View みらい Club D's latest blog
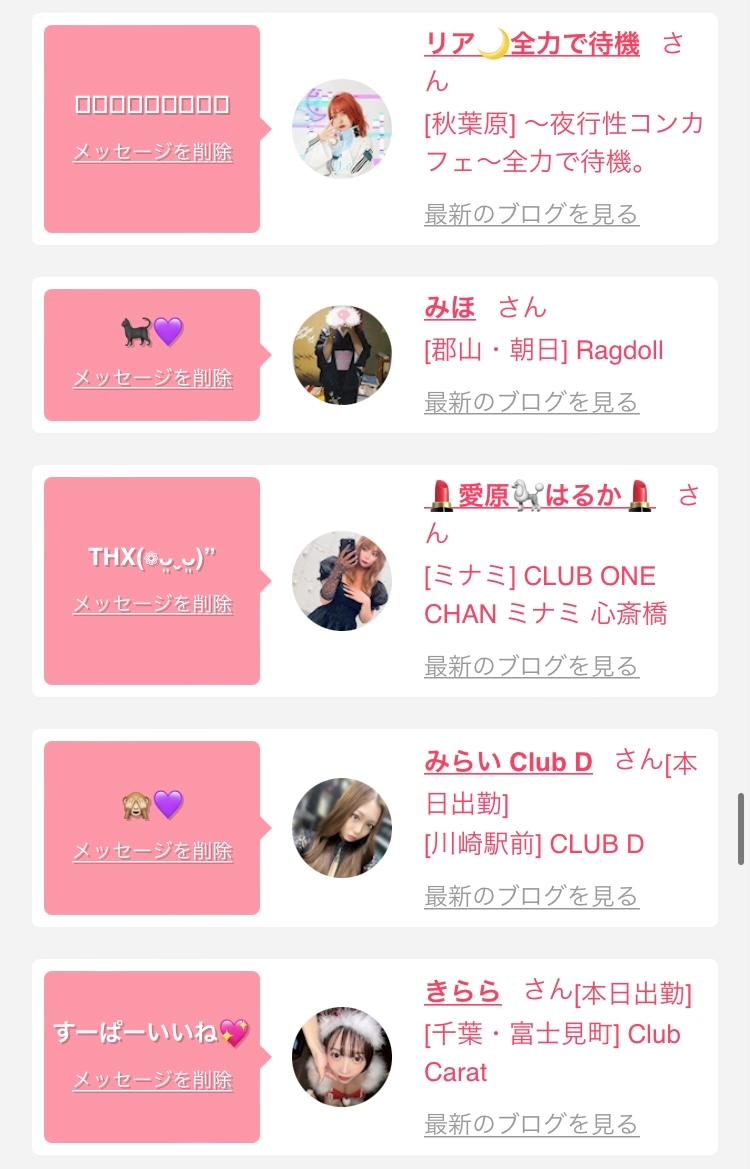The image size is (750, 1169). 532,896
